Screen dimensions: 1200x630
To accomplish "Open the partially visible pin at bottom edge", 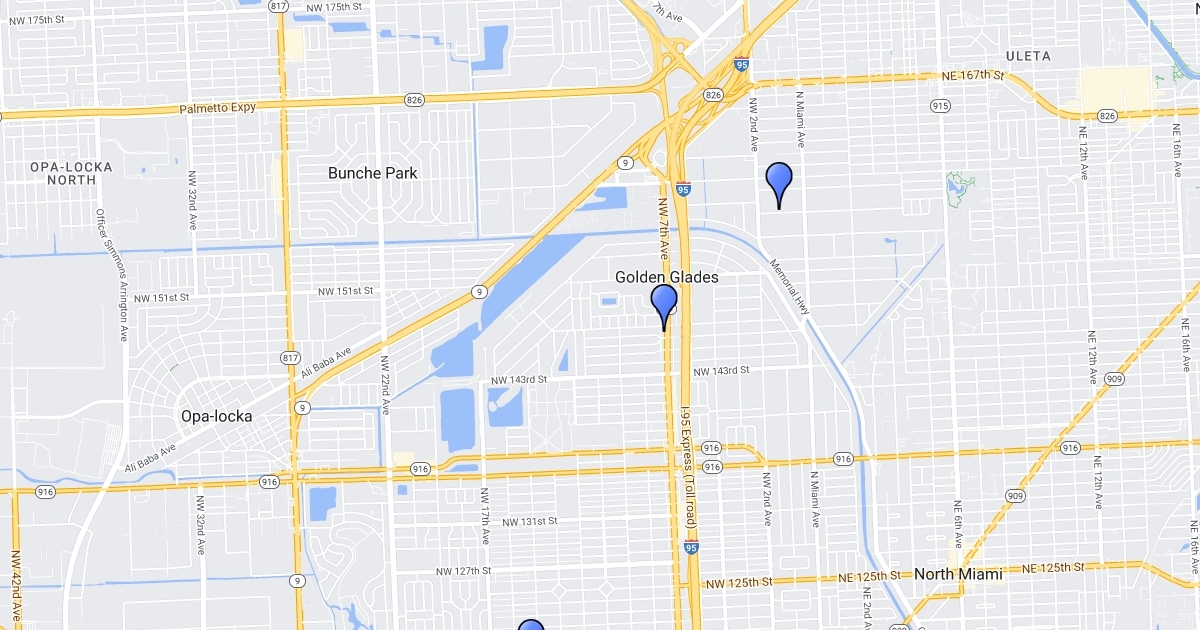I will coord(531,626).
